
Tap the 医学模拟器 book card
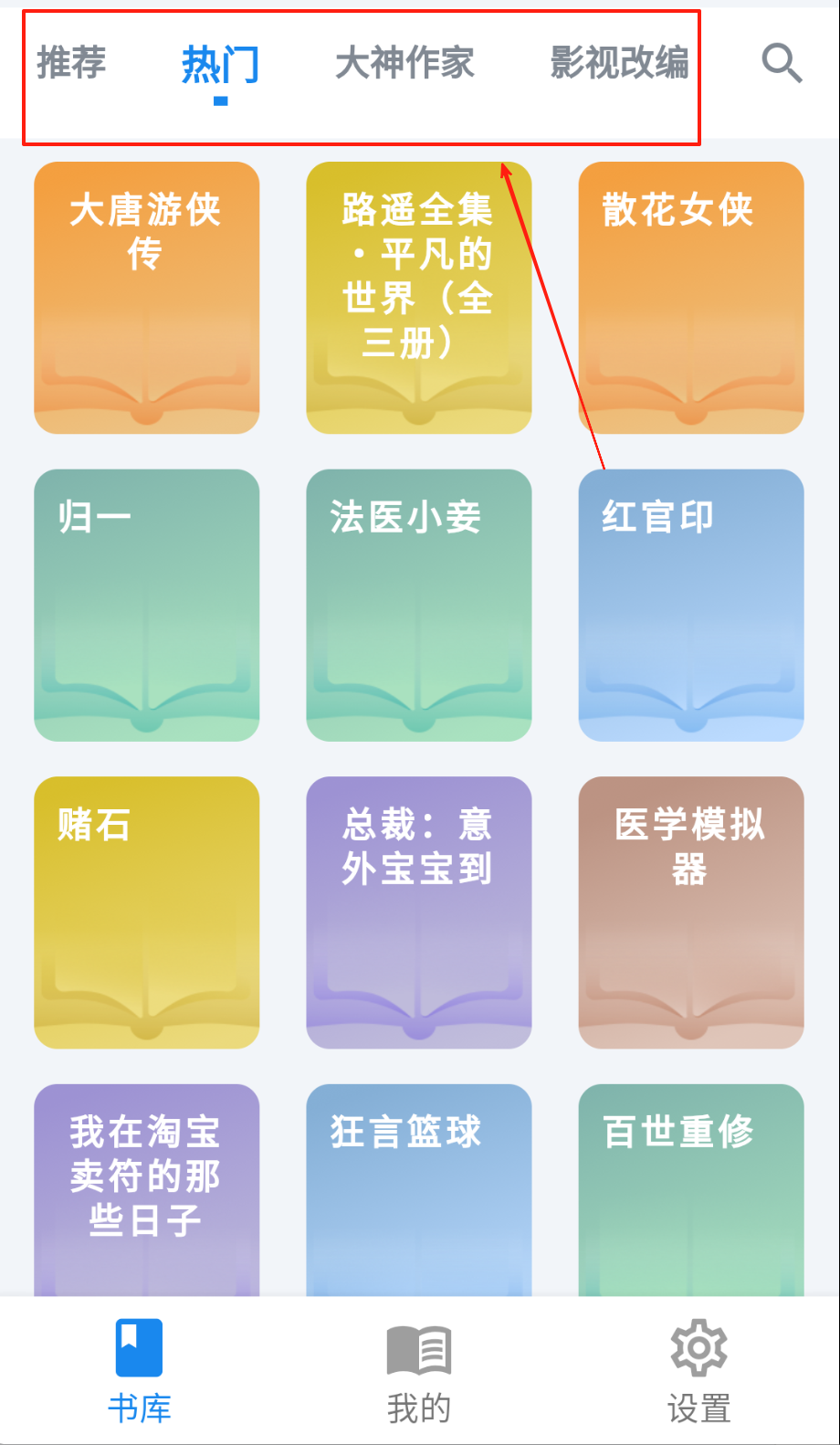pyautogui.click(x=691, y=912)
